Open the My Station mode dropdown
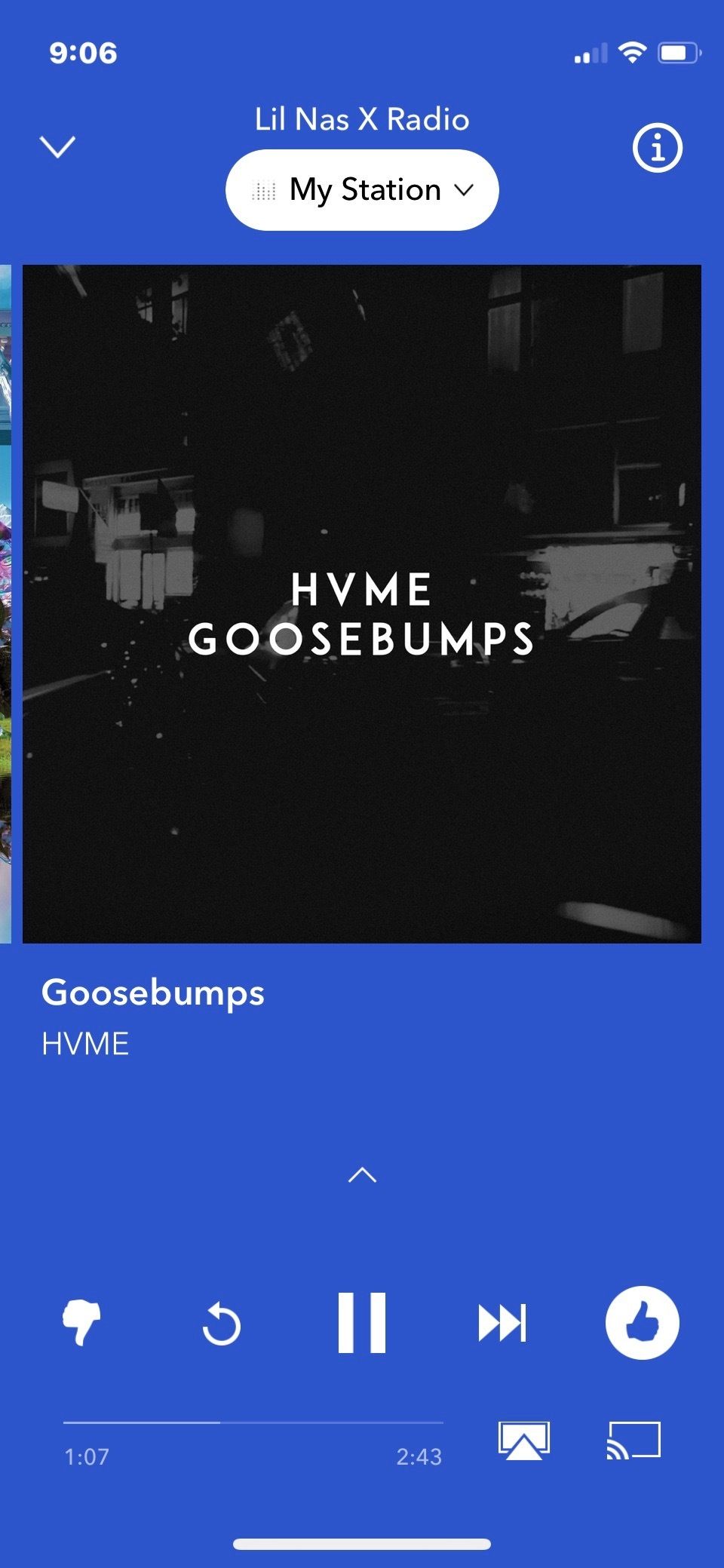This screenshot has width=724, height=1568. click(362, 189)
